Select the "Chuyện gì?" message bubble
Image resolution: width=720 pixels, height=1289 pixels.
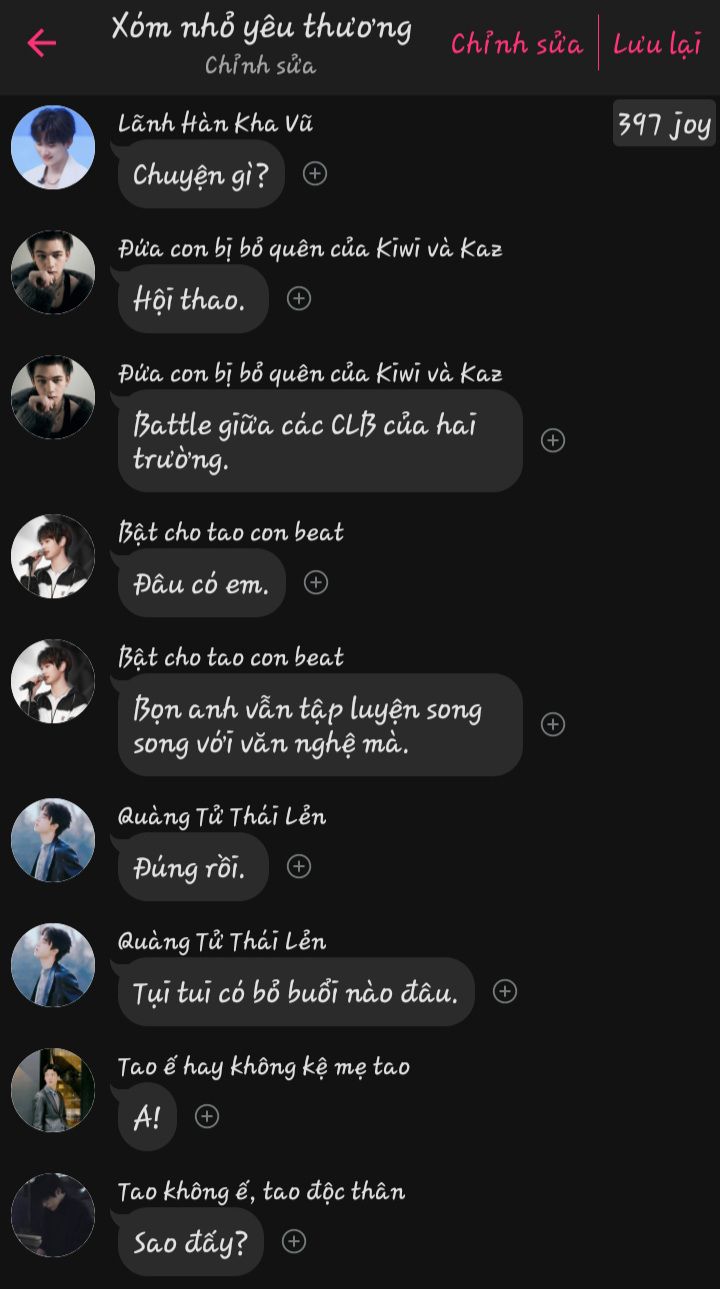[x=201, y=174]
